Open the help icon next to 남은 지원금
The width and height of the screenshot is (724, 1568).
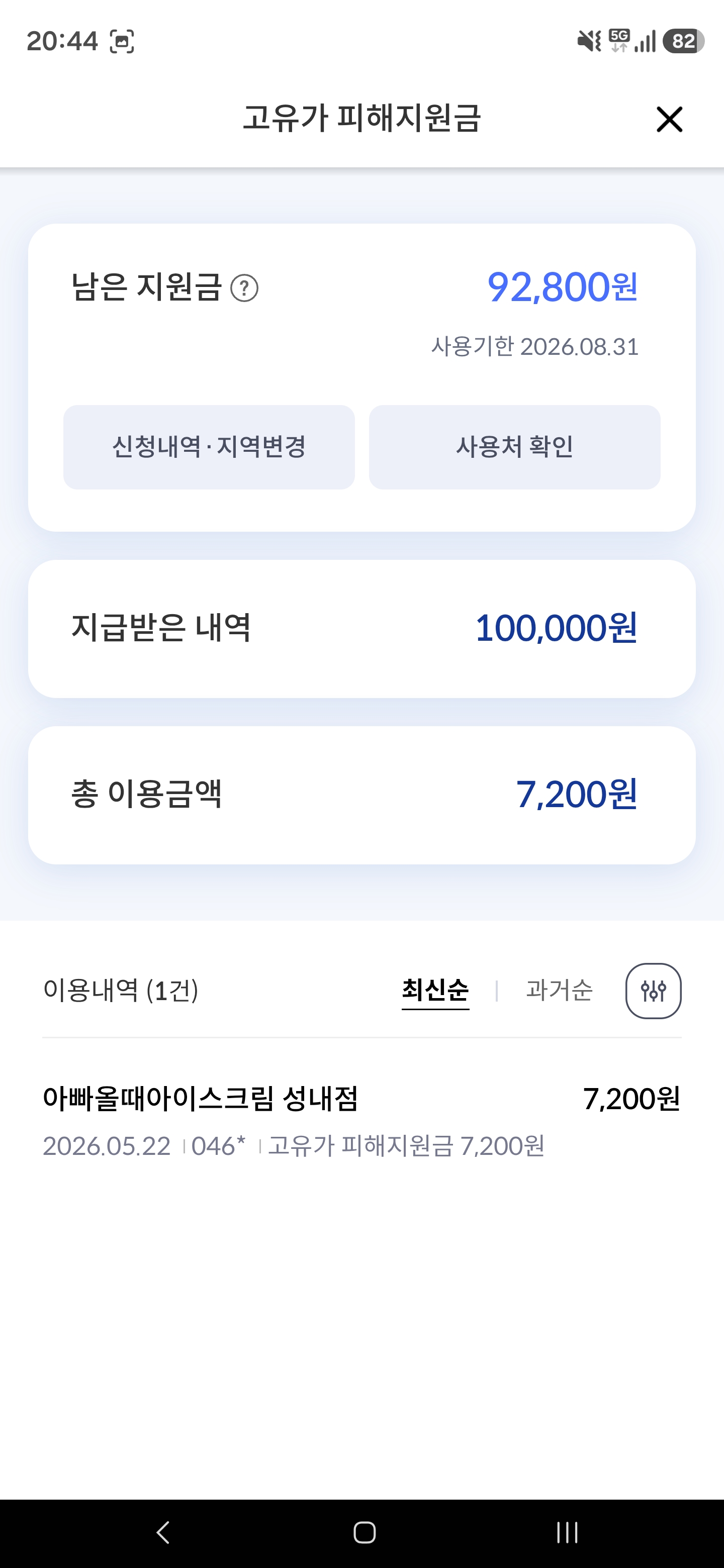pyautogui.click(x=244, y=288)
